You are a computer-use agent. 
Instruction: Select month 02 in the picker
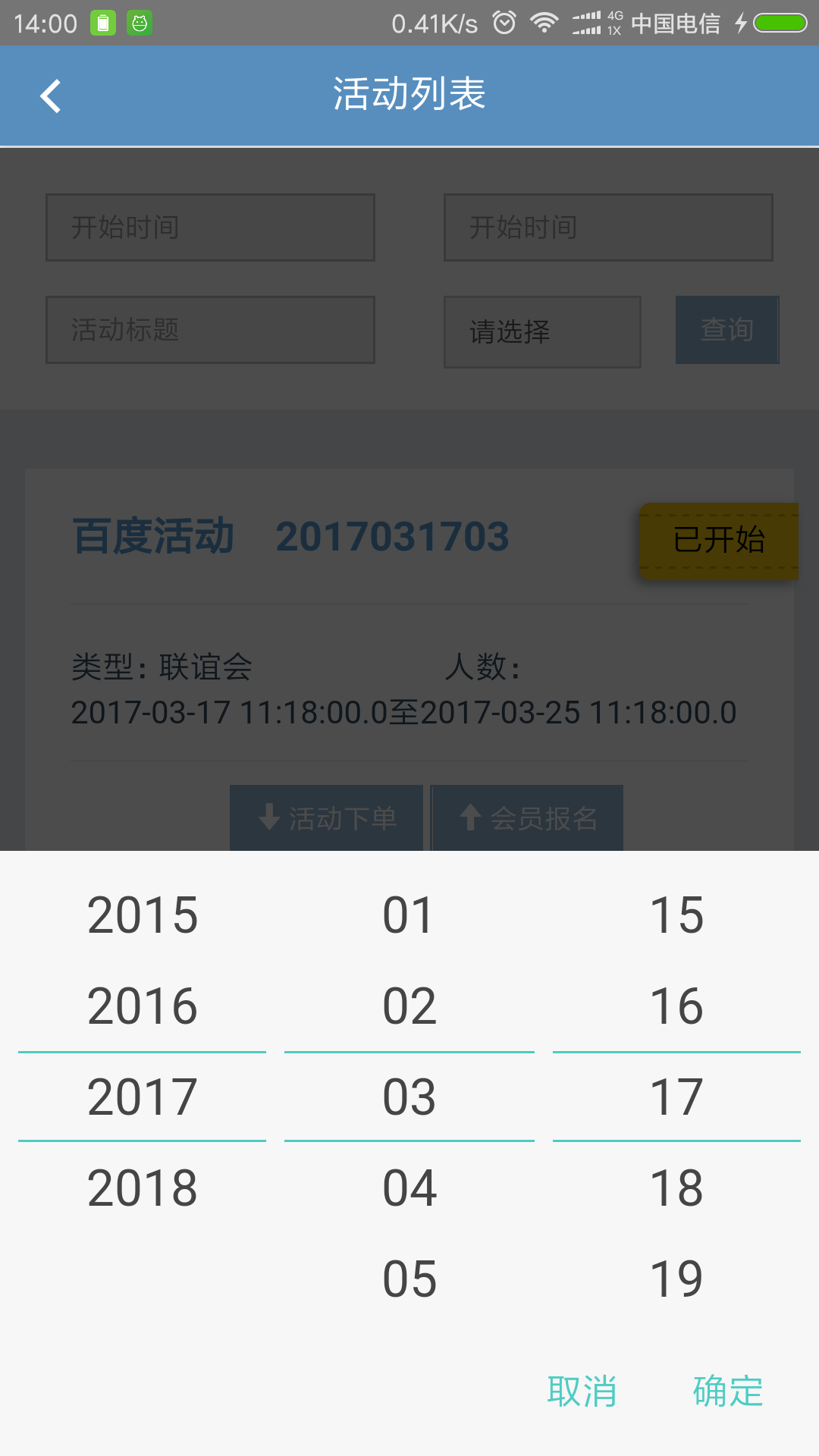pyautogui.click(x=409, y=1006)
